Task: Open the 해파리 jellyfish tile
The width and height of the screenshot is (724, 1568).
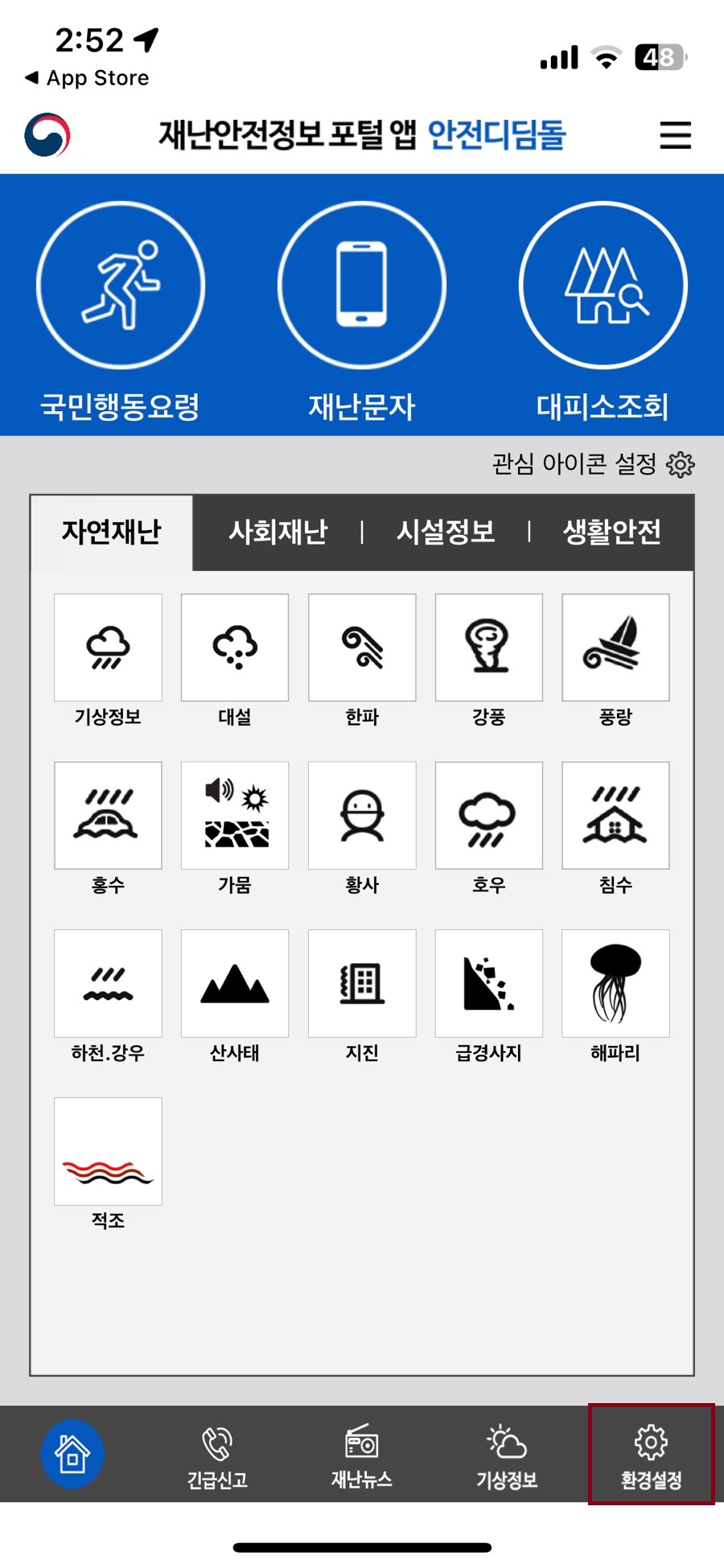Action: (x=615, y=983)
